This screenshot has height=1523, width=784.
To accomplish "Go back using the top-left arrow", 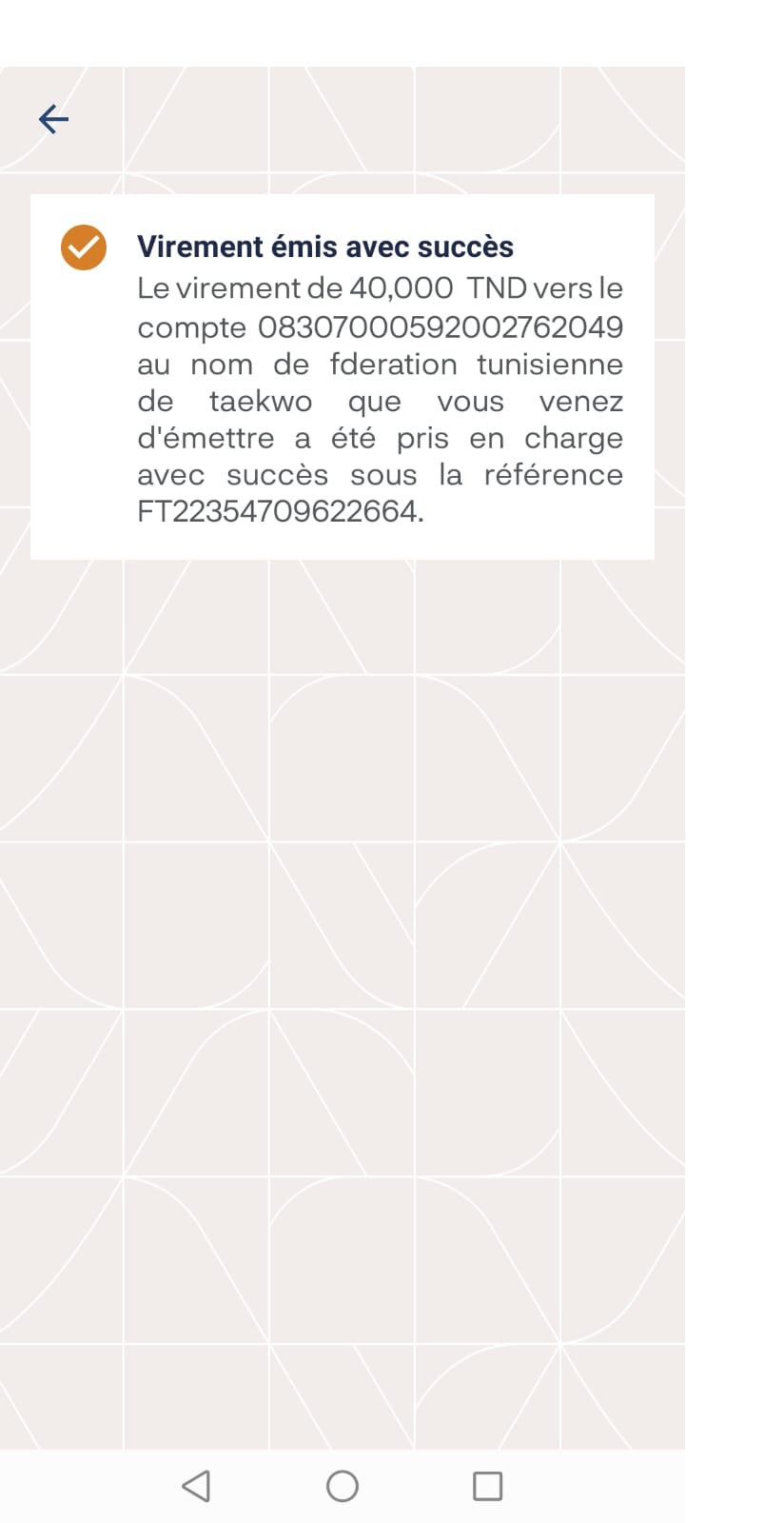I will 53,119.
